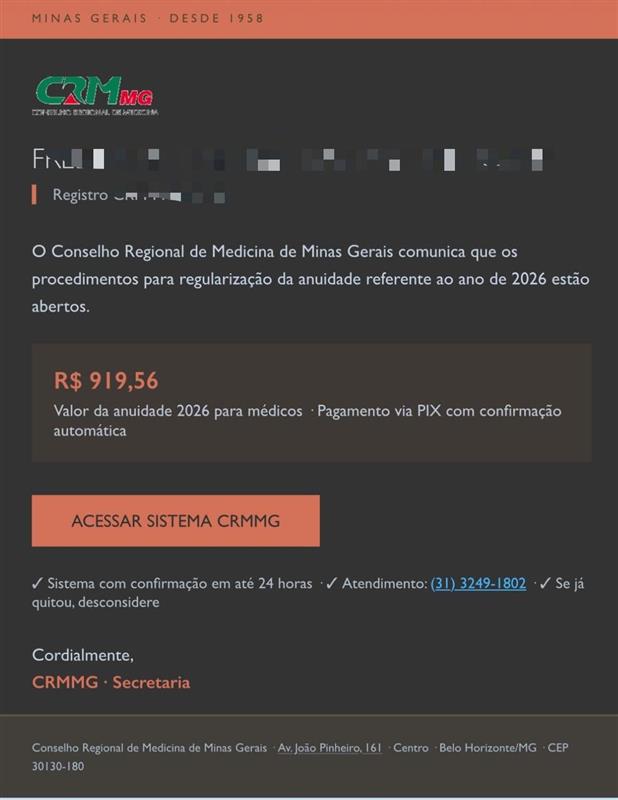Image resolution: width=618 pixels, height=800 pixels.
Task: Open the Av. João Pinheiro, 161 address link
Action: click(330, 748)
